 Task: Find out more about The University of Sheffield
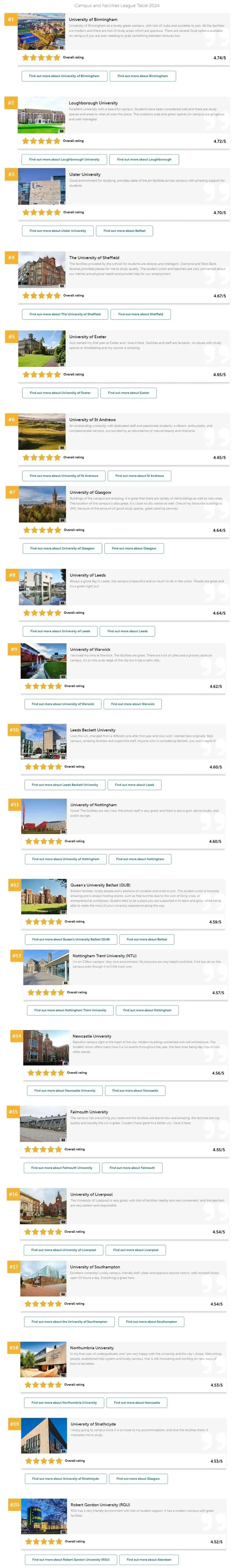65,314
